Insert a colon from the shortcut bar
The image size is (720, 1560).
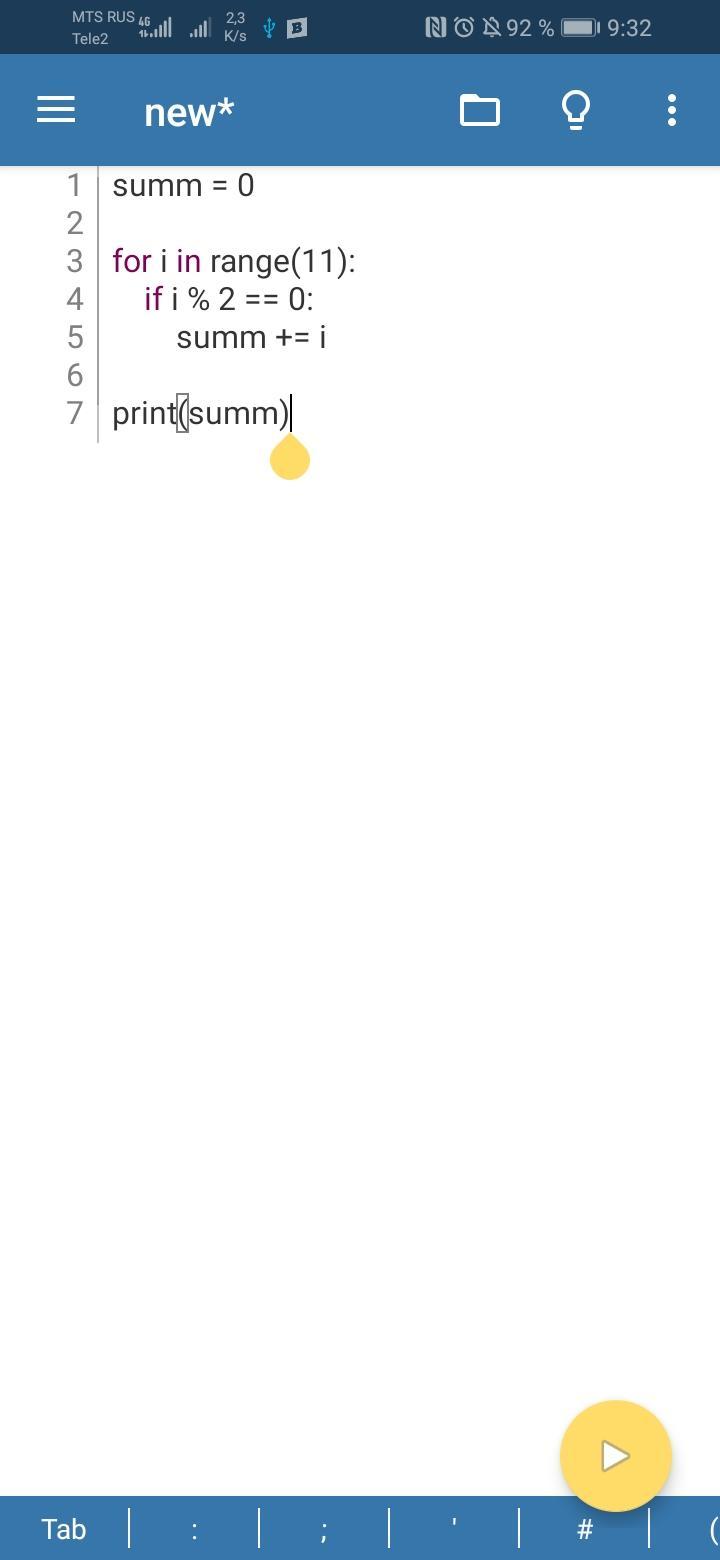(194, 1529)
